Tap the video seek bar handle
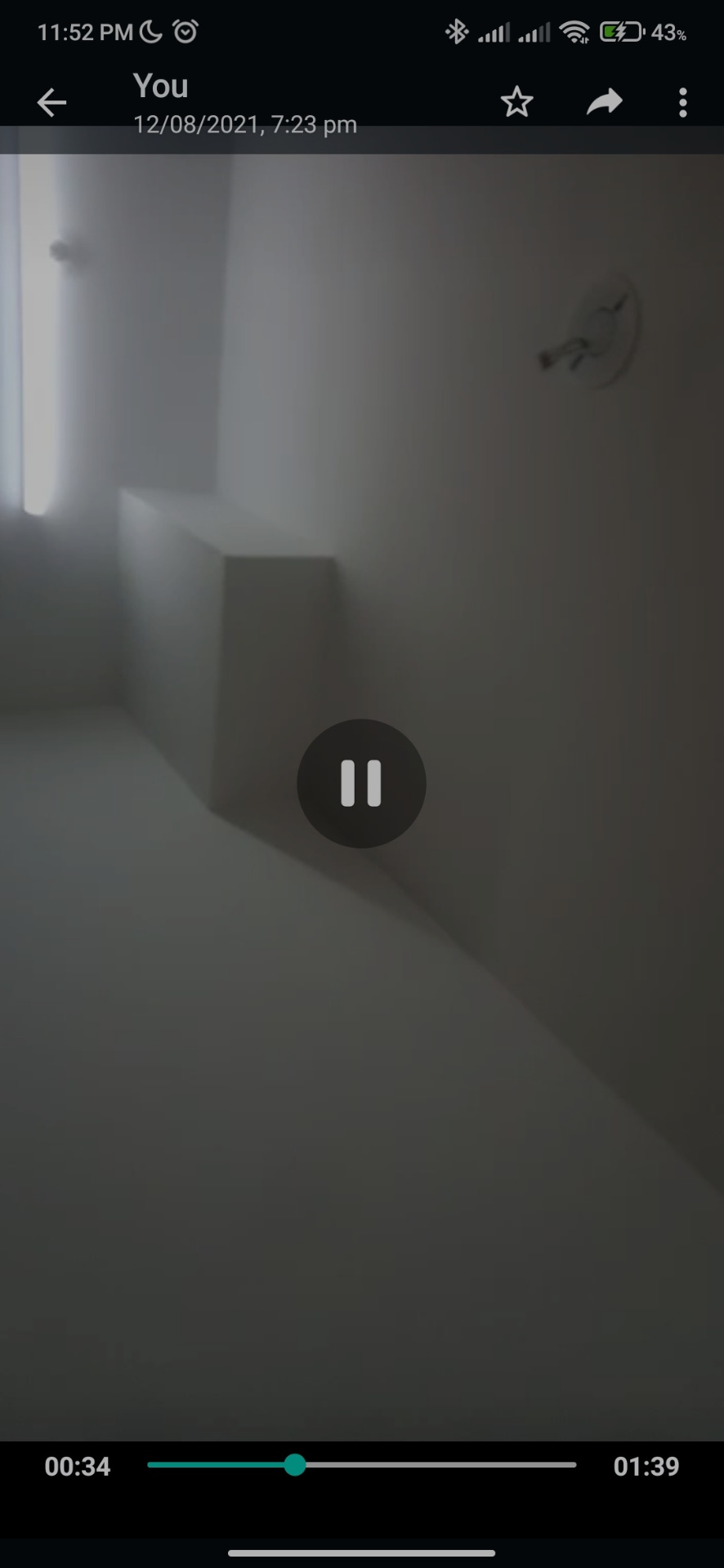724x1568 pixels. coord(295,1465)
